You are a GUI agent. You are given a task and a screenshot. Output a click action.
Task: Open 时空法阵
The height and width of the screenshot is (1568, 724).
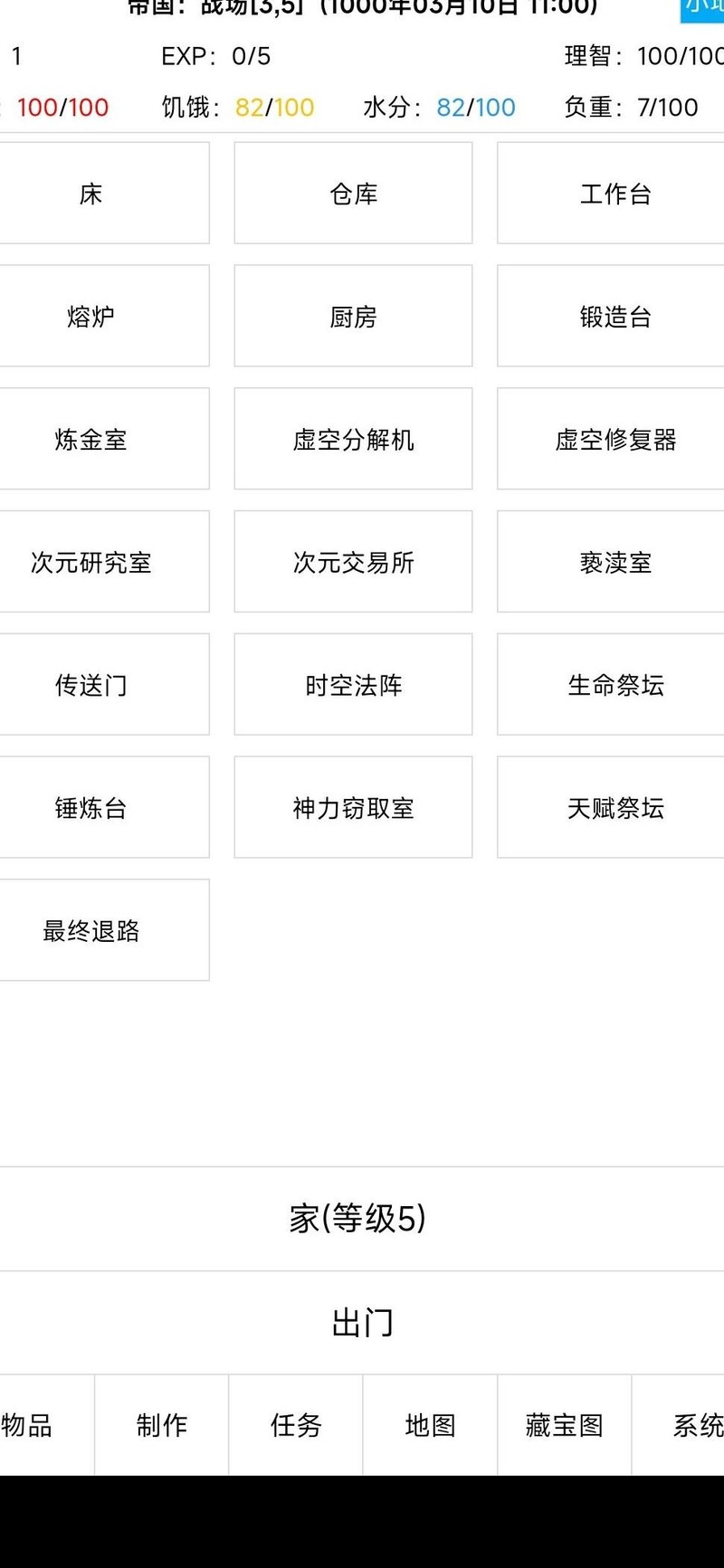tap(353, 685)
